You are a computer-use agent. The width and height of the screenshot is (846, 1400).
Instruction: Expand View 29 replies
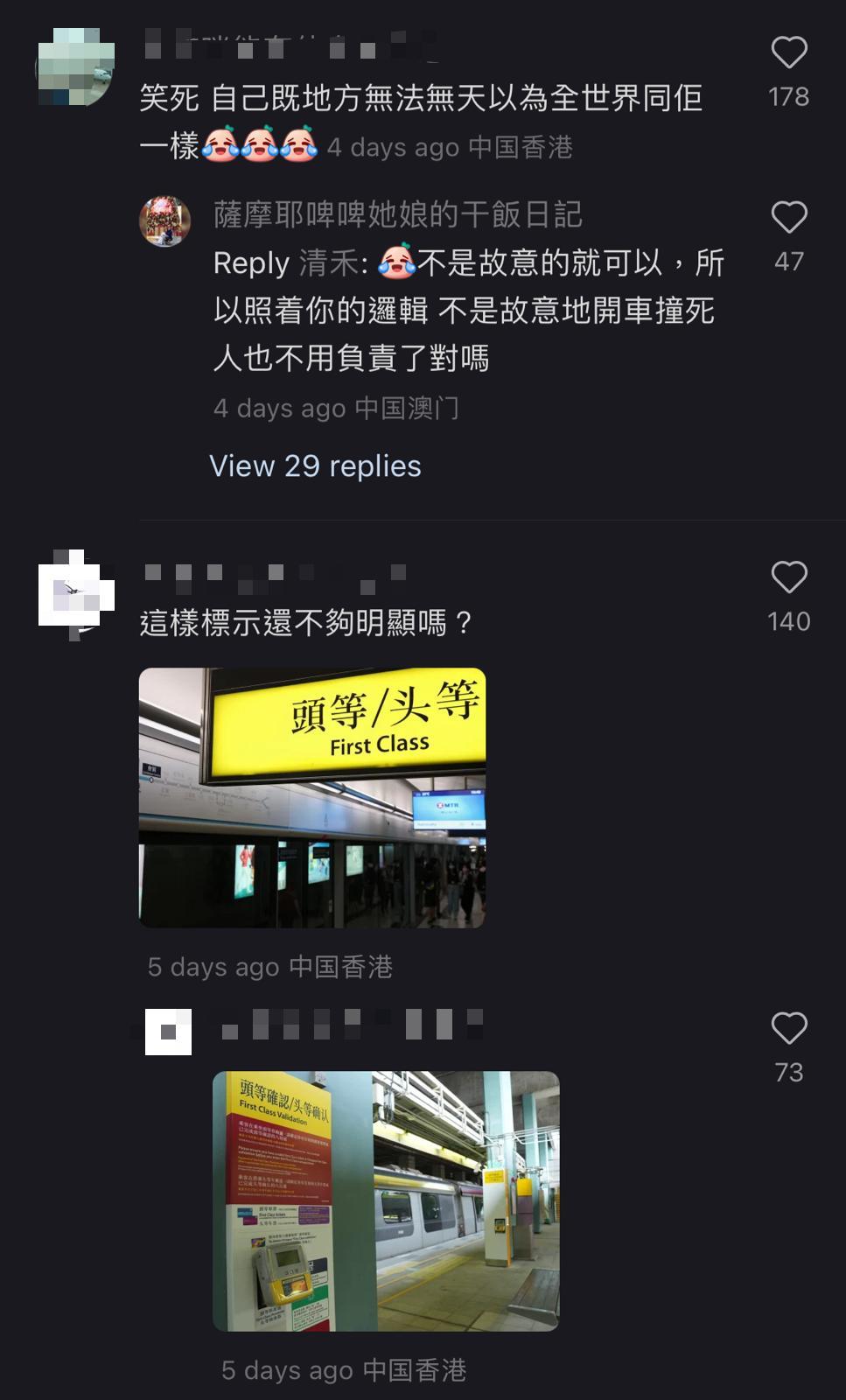click(x=315, y=466)
